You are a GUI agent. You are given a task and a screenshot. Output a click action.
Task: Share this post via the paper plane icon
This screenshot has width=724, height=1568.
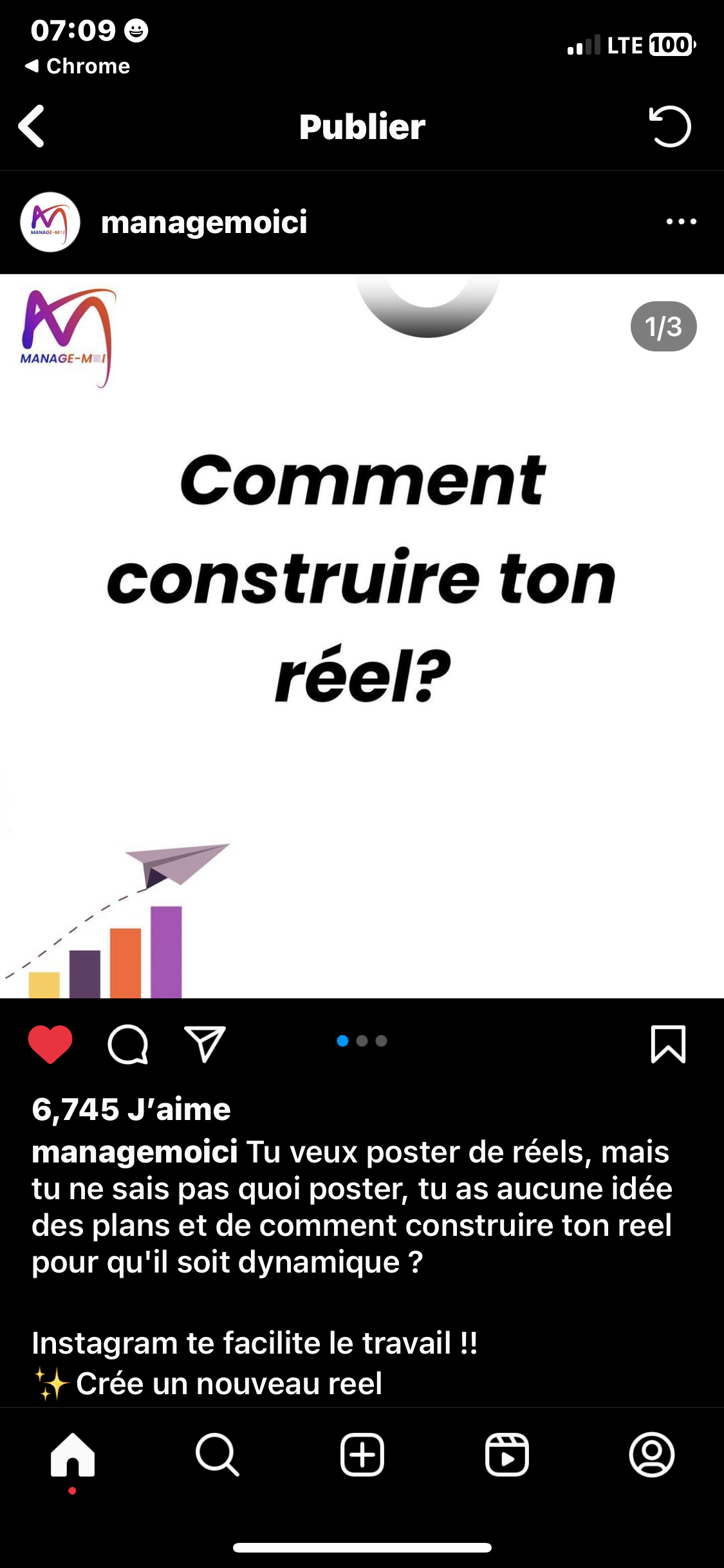[205, 1043]
